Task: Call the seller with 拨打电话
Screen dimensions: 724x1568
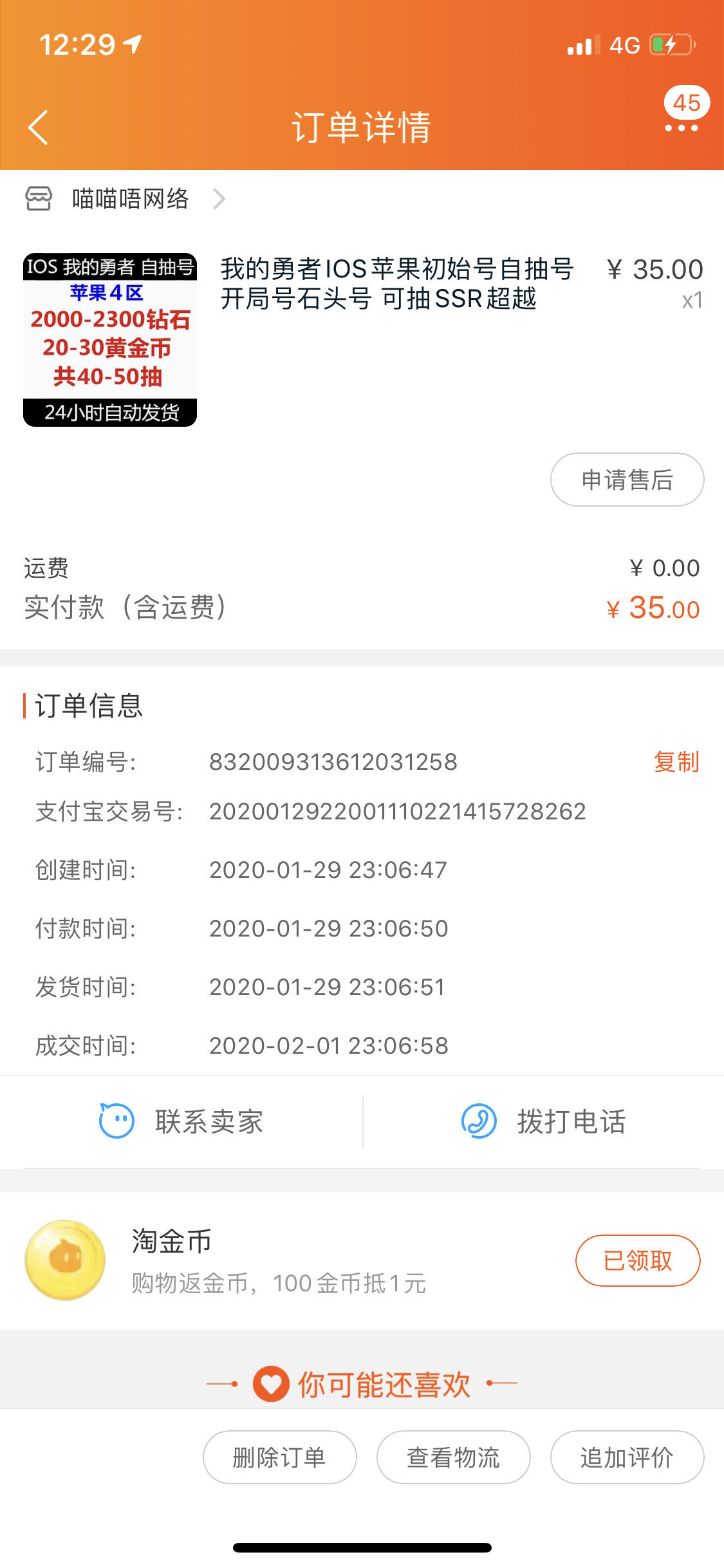Action: click(544, 1121)
